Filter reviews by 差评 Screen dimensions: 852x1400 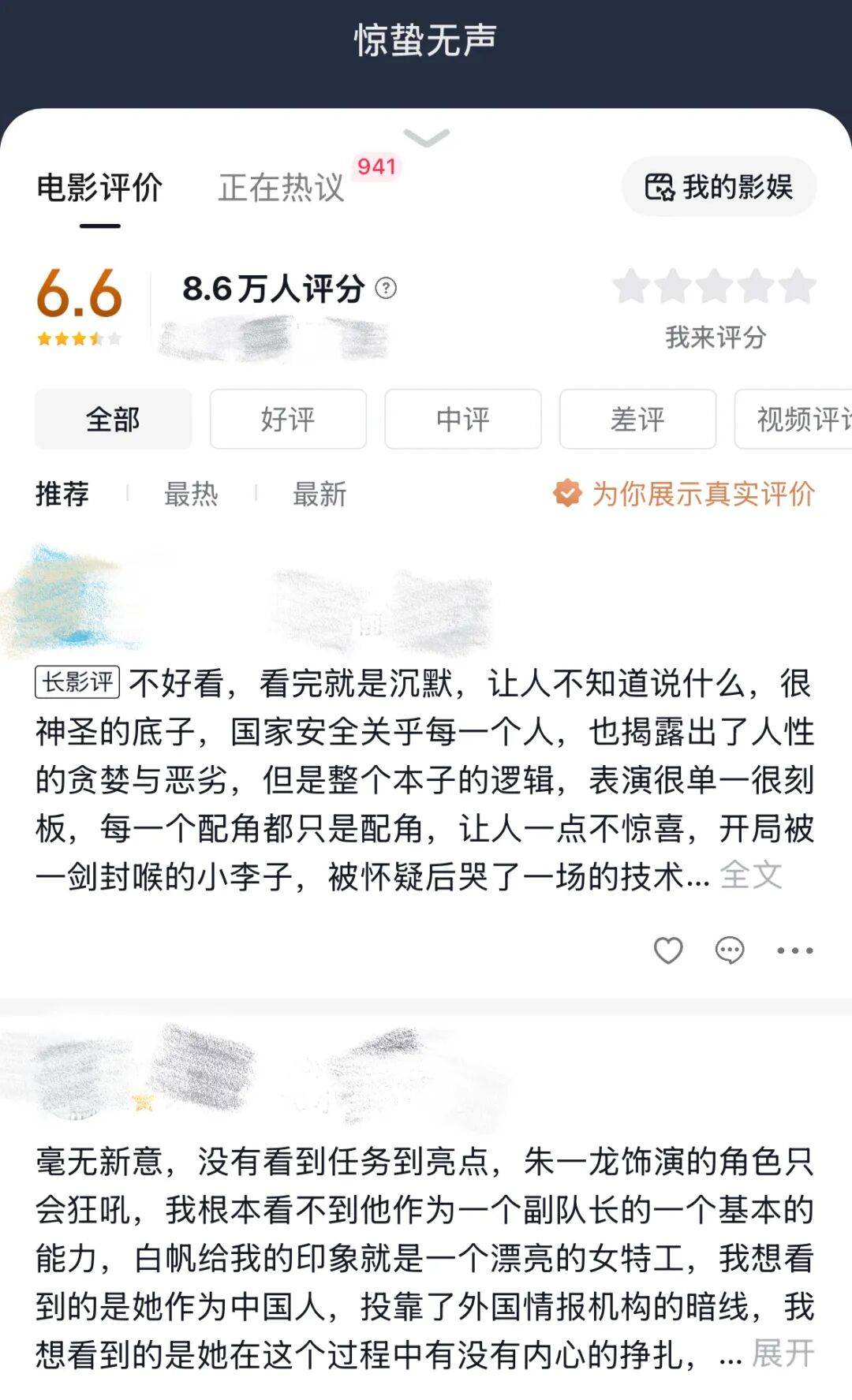point(637,419)
